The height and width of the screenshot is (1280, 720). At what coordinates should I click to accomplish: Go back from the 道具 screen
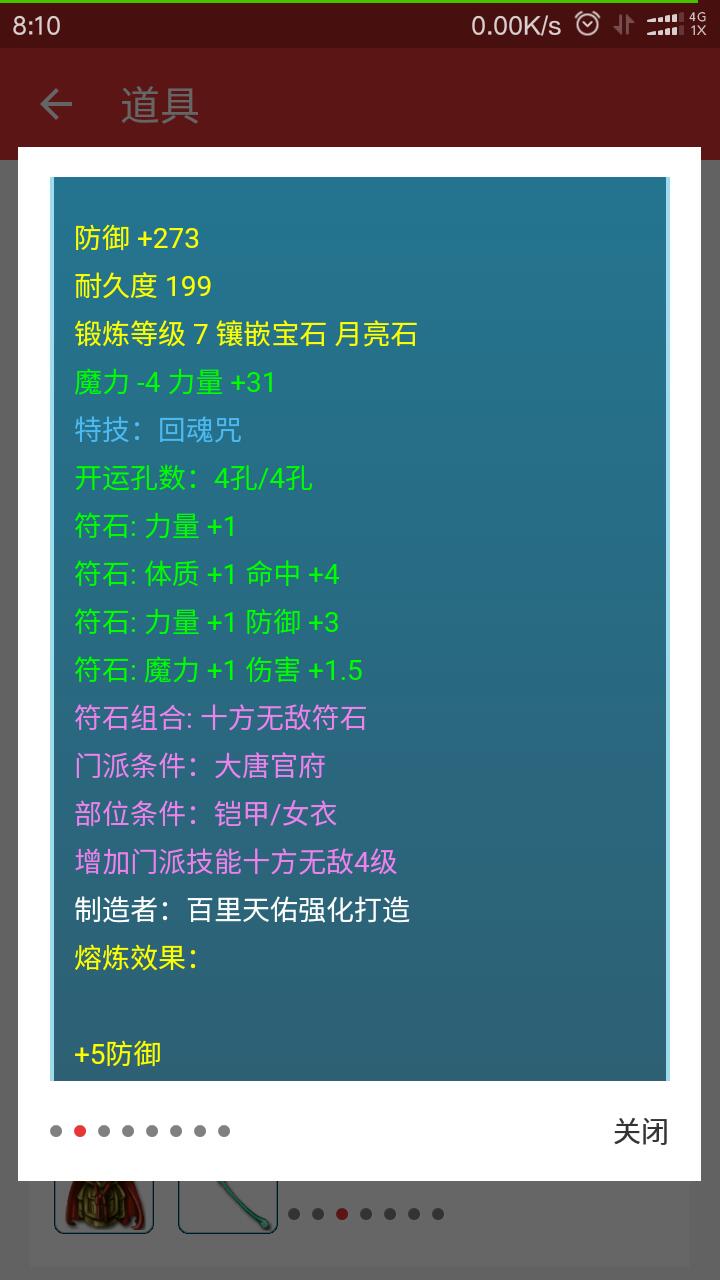coord(56,104)
